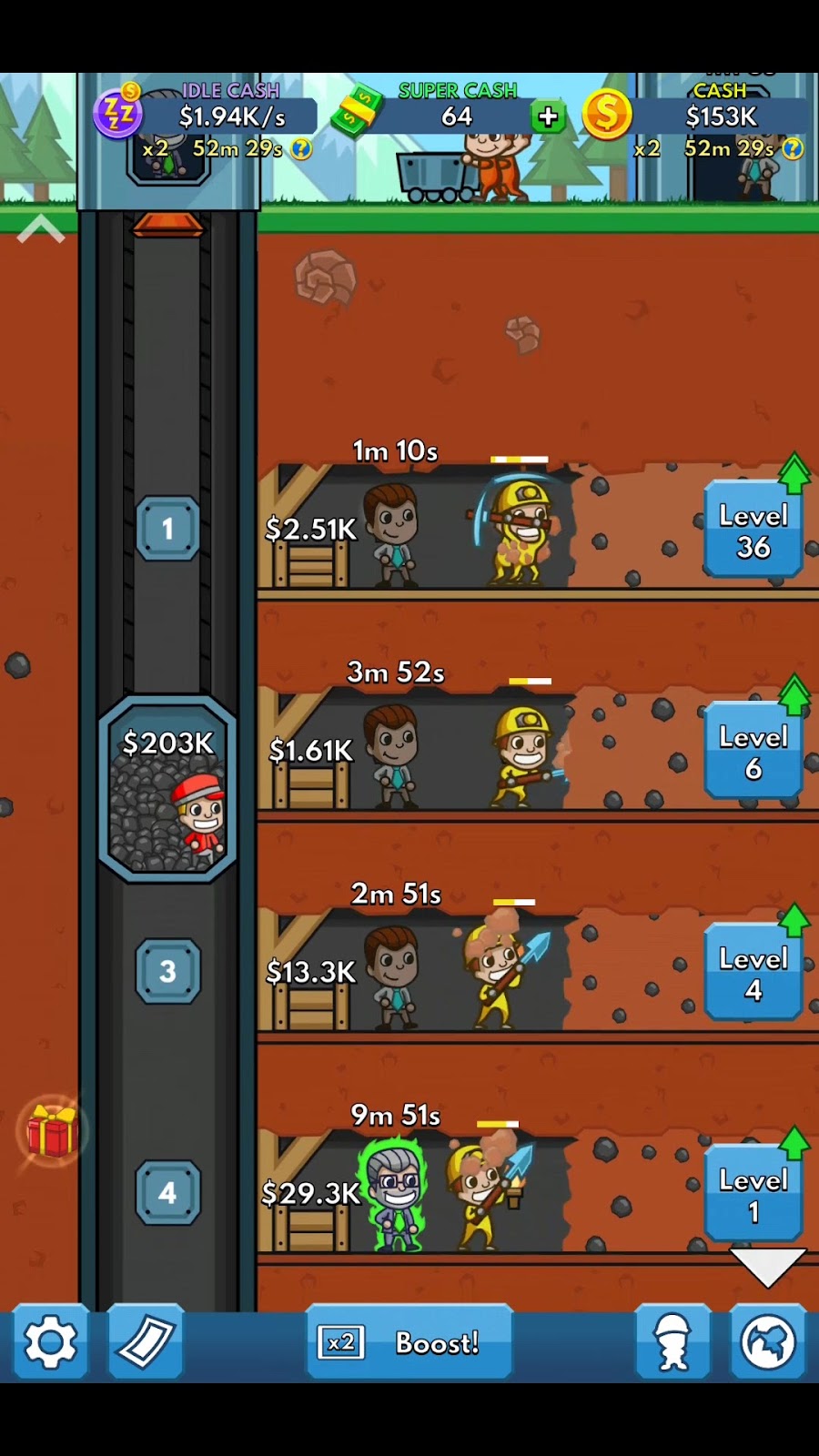Upgrade mine shaft Level 1

pyautogui.click(x=753, y=1195)
